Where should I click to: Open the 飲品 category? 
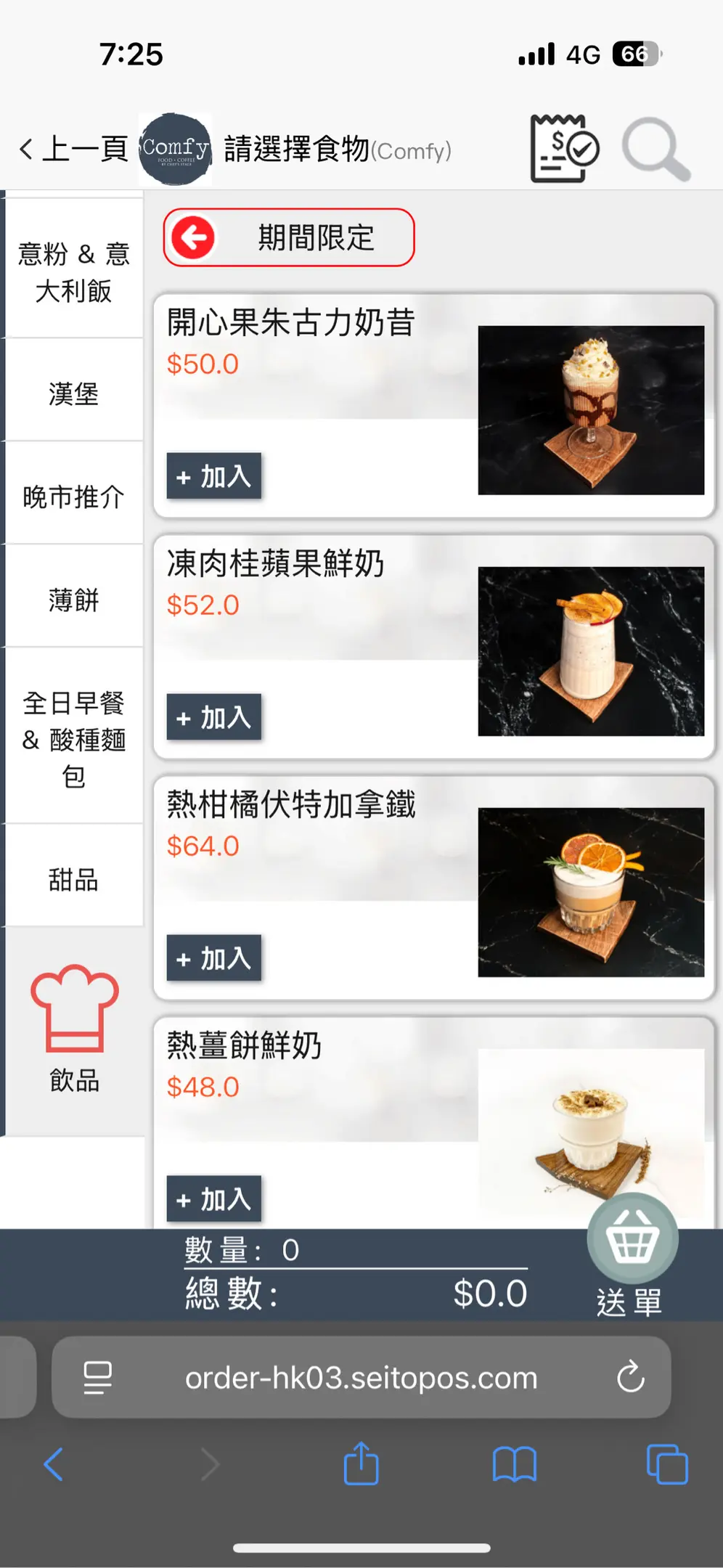tap(74, 1031)
